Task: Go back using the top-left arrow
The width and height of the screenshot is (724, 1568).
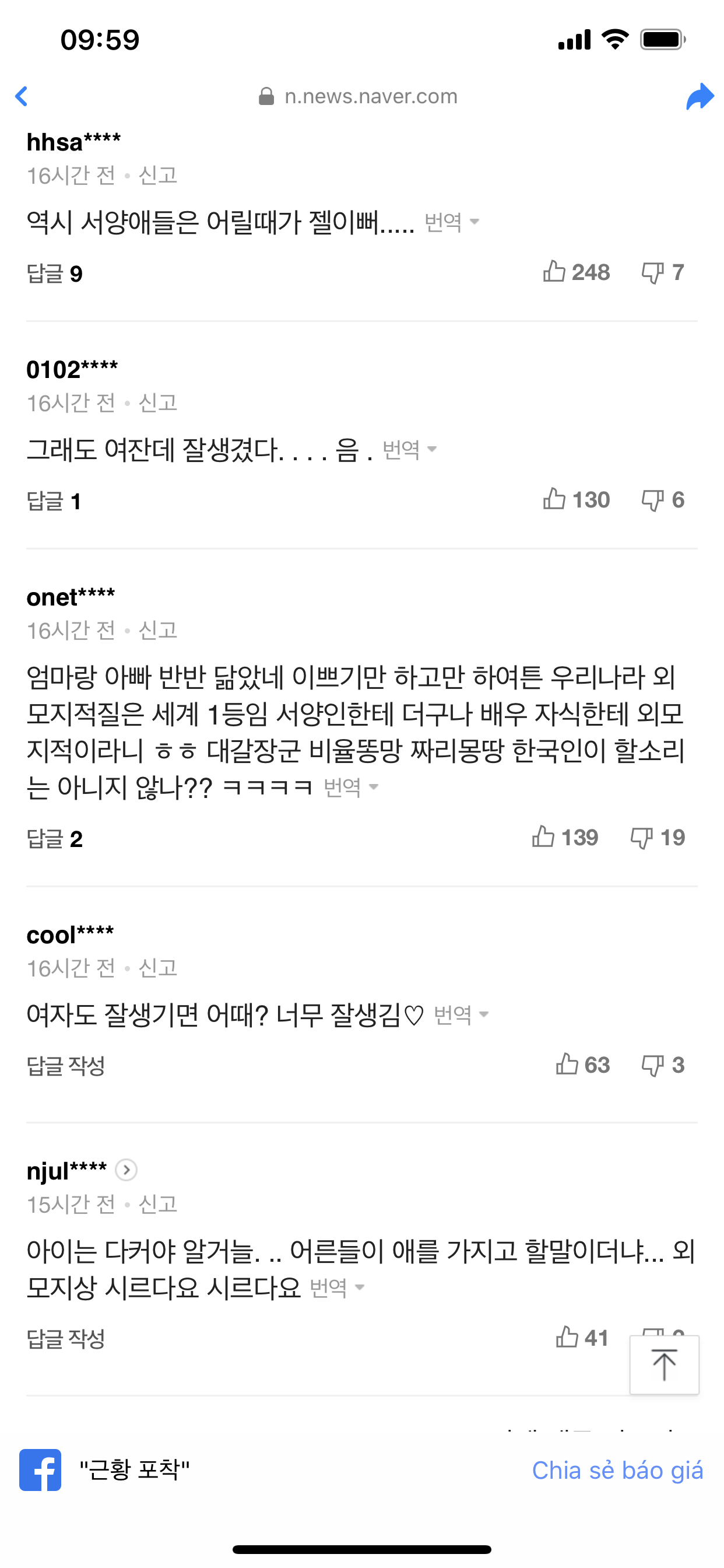Action: click(x=22, y=96)
